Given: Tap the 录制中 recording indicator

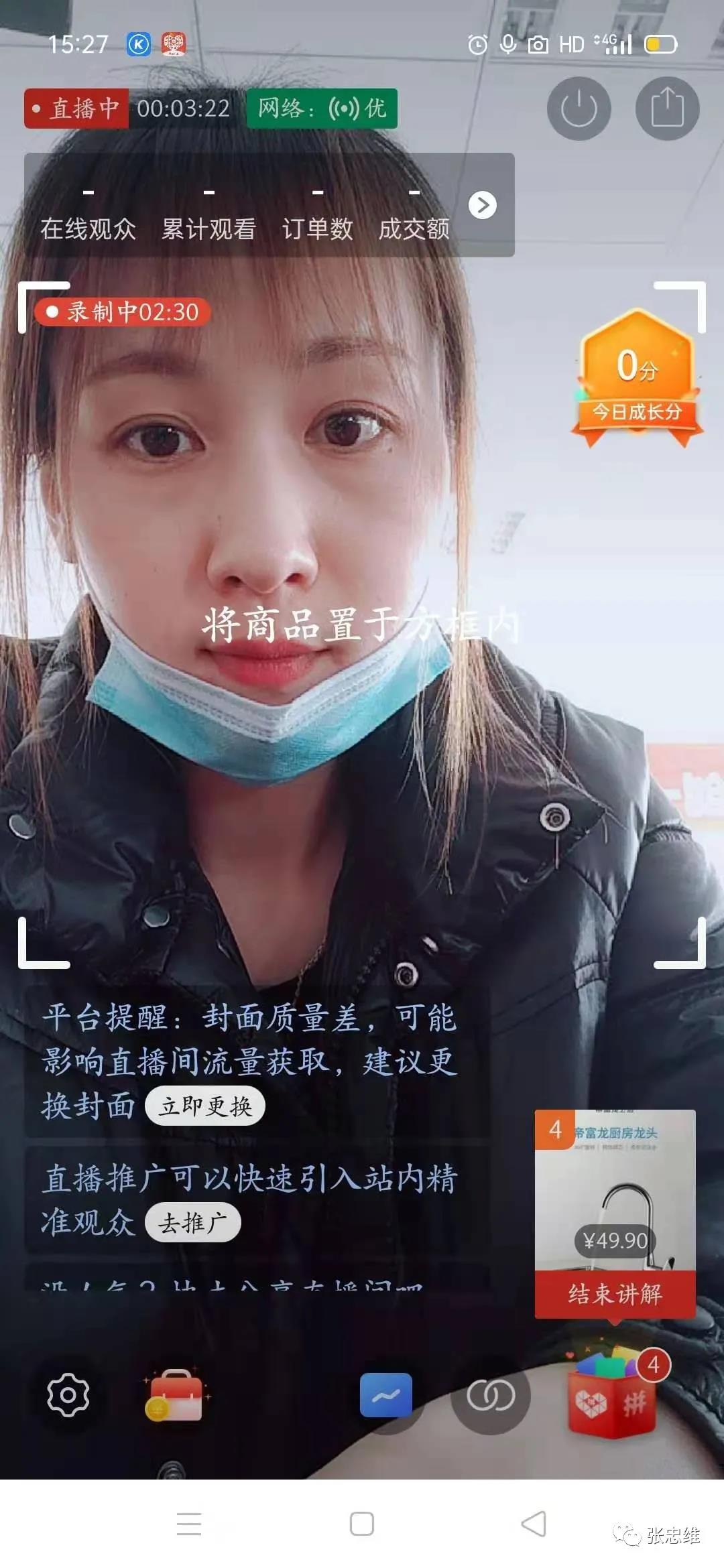Looking at the screenshot, I should 123,312.
